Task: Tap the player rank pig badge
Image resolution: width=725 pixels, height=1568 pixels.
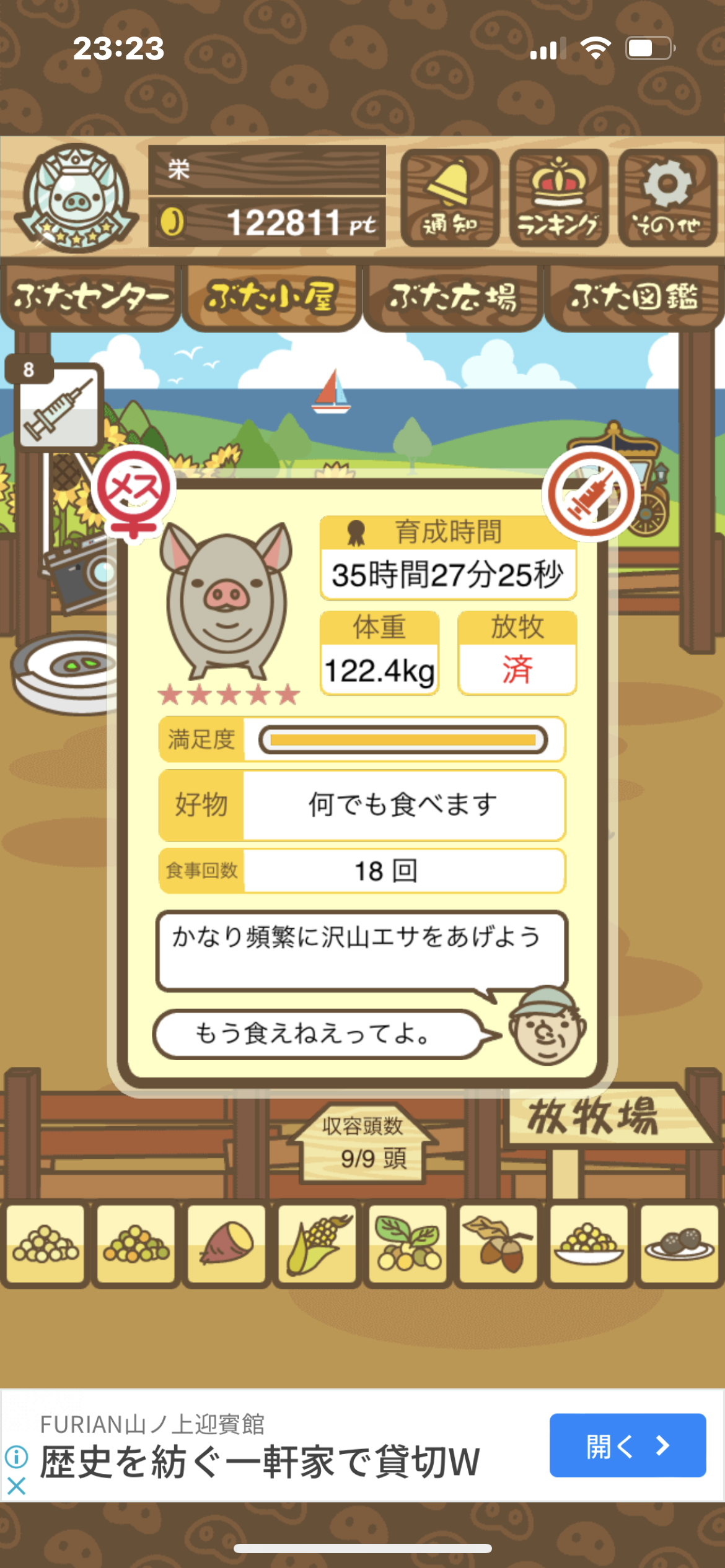Action: (76, 198)
